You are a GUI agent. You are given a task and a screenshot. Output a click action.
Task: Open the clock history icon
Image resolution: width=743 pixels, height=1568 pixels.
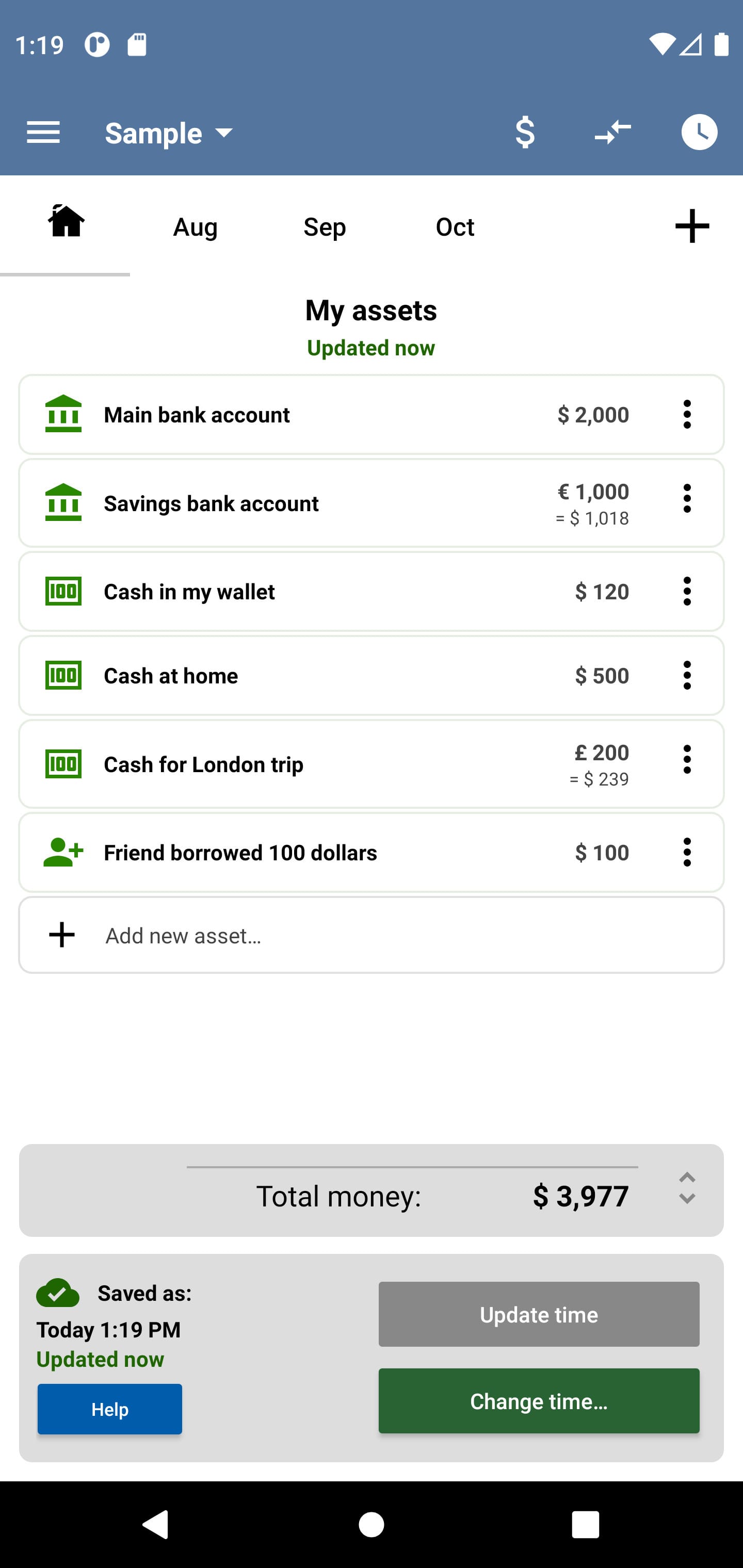(x=699, y=132)
